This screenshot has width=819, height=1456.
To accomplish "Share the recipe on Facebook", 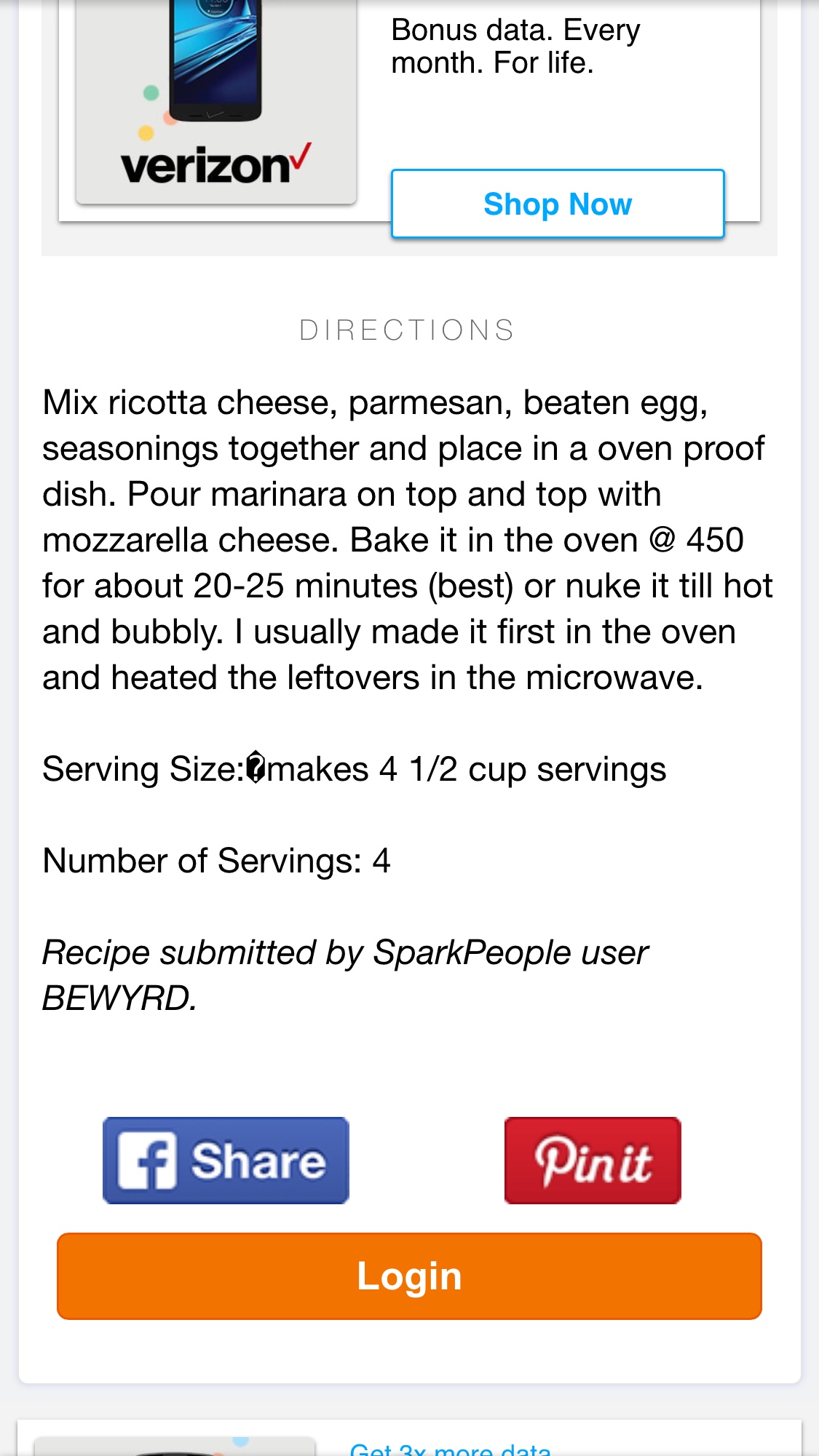I will [226, 1160].
